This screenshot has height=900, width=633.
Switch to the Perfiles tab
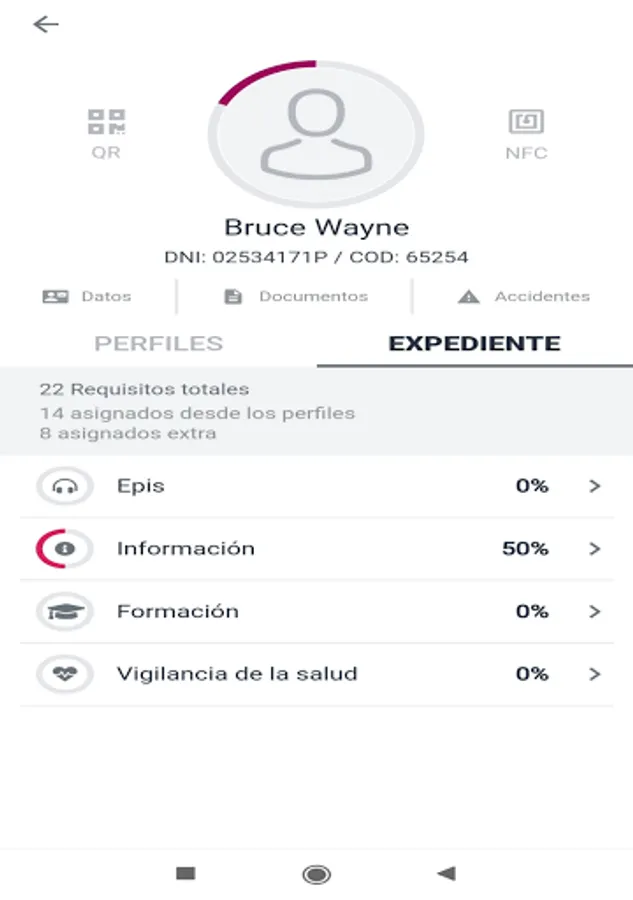[x=158, y=344]
